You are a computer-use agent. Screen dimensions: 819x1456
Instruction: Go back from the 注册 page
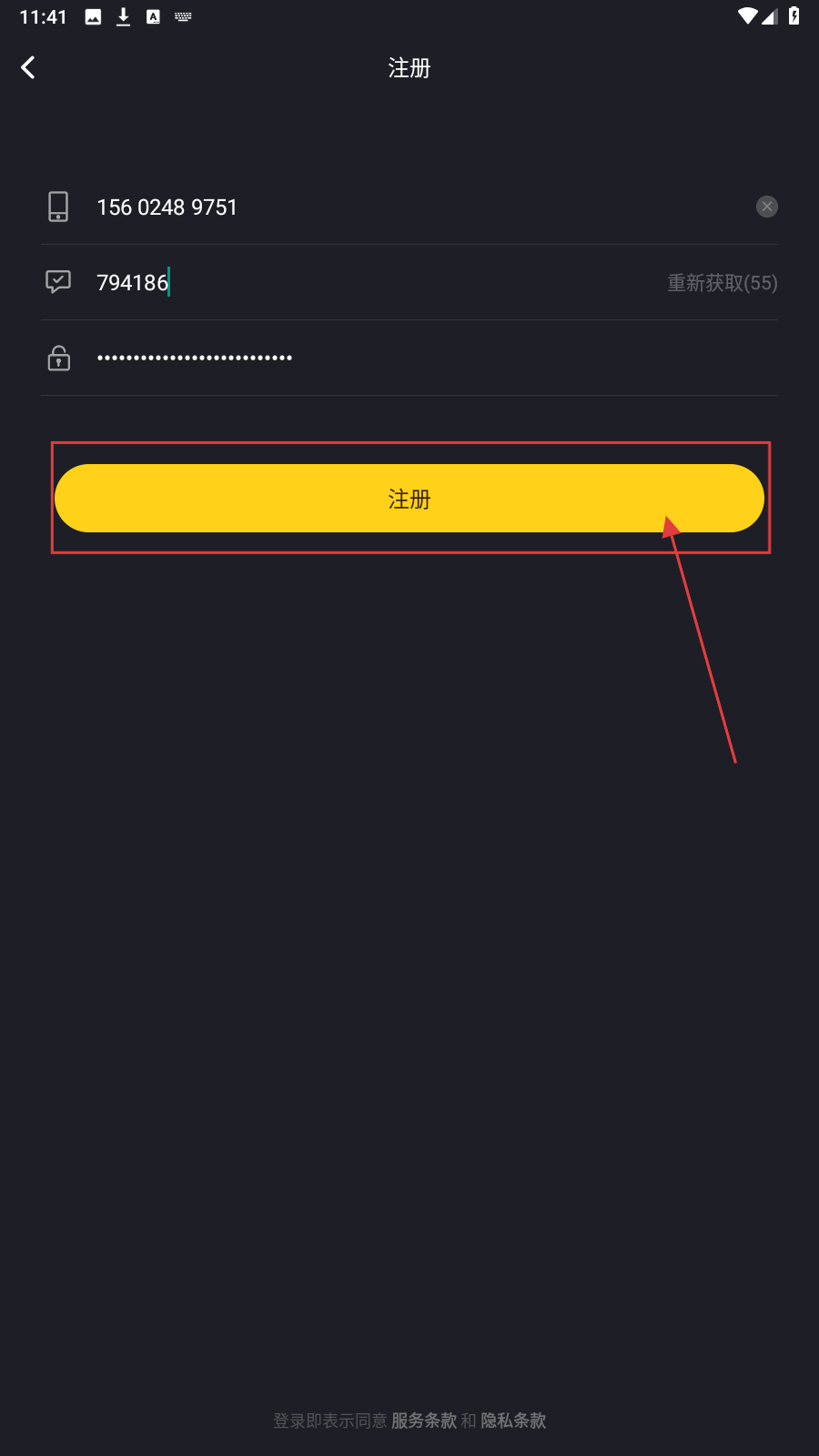(28, 67)
